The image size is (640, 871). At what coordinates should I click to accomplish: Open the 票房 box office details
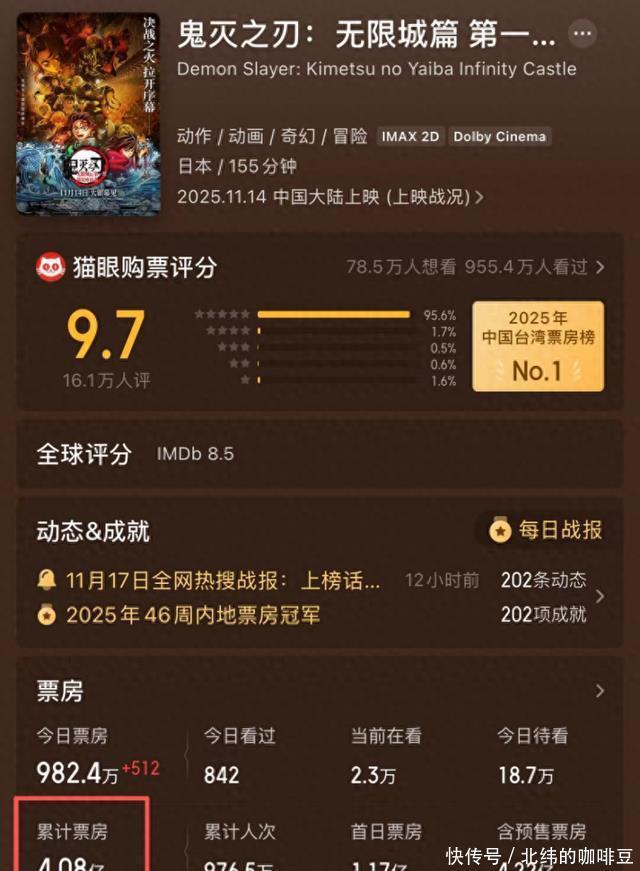click(599, 691)
